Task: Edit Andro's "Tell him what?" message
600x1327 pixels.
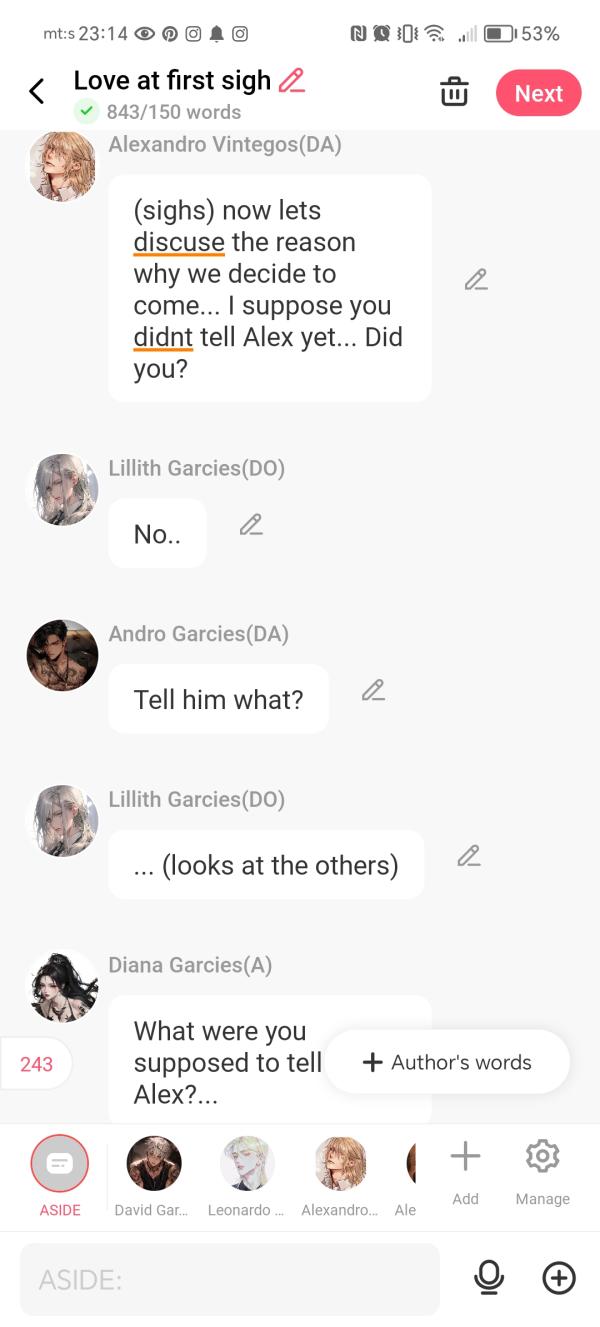Action: click(x=373, y=691)
